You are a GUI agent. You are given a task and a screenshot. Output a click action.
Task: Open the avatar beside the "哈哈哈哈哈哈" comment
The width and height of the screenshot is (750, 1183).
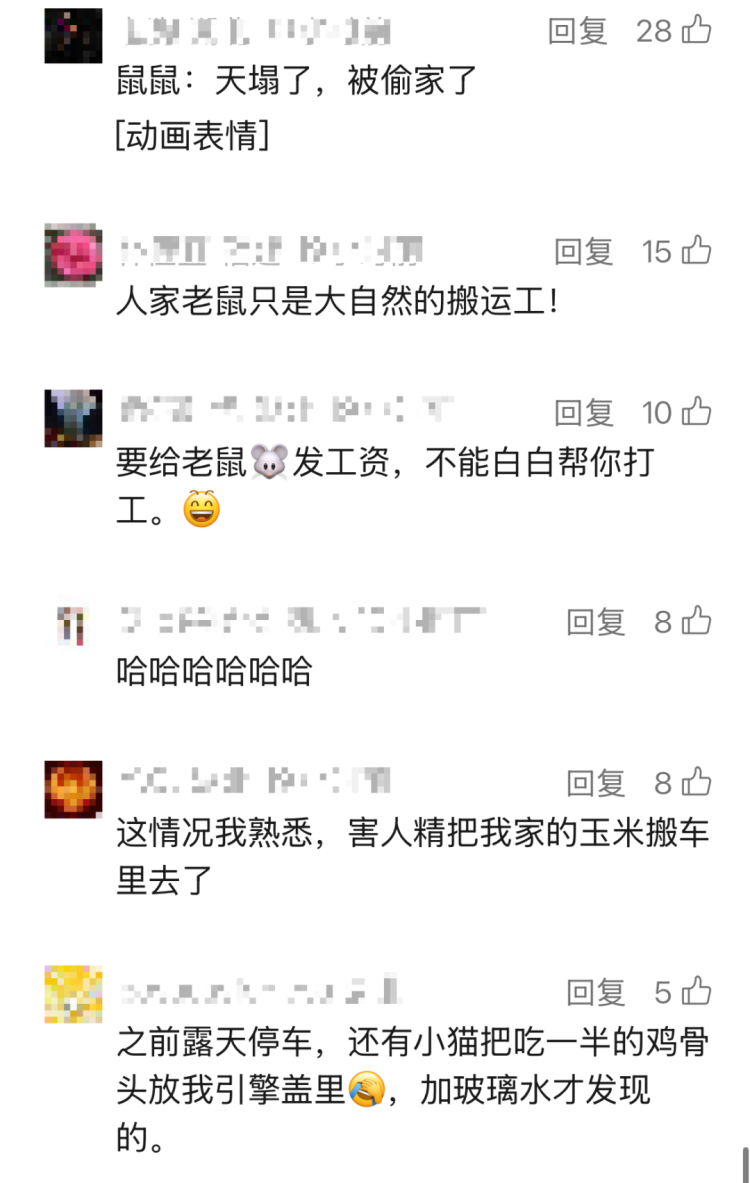pos(73,625)
